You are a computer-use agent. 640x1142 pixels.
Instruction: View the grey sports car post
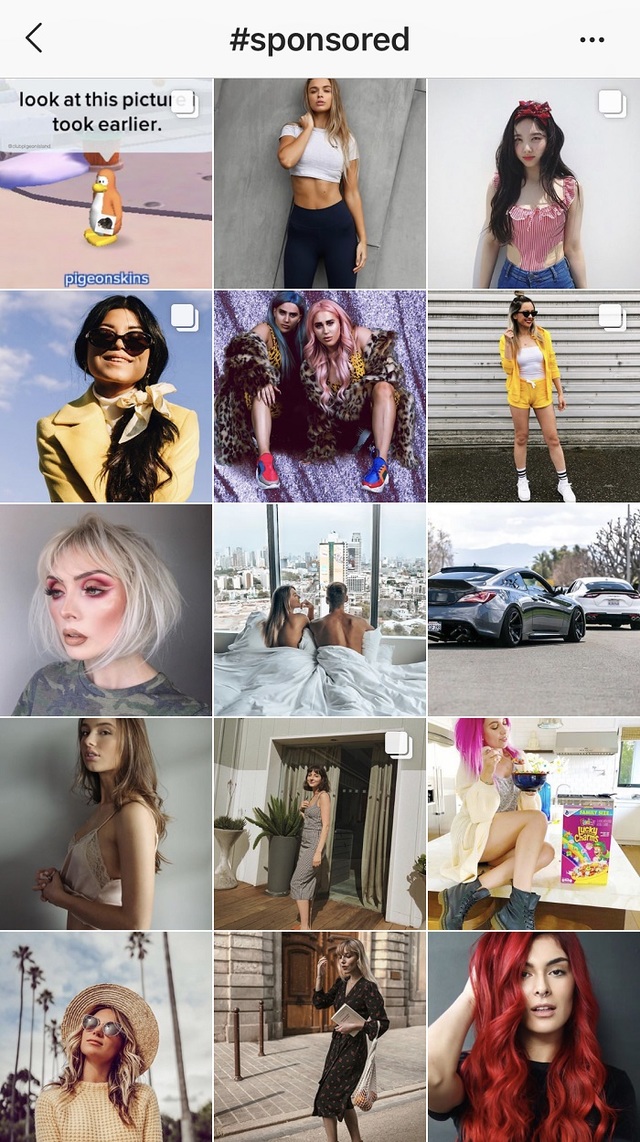tap(533, 609)
